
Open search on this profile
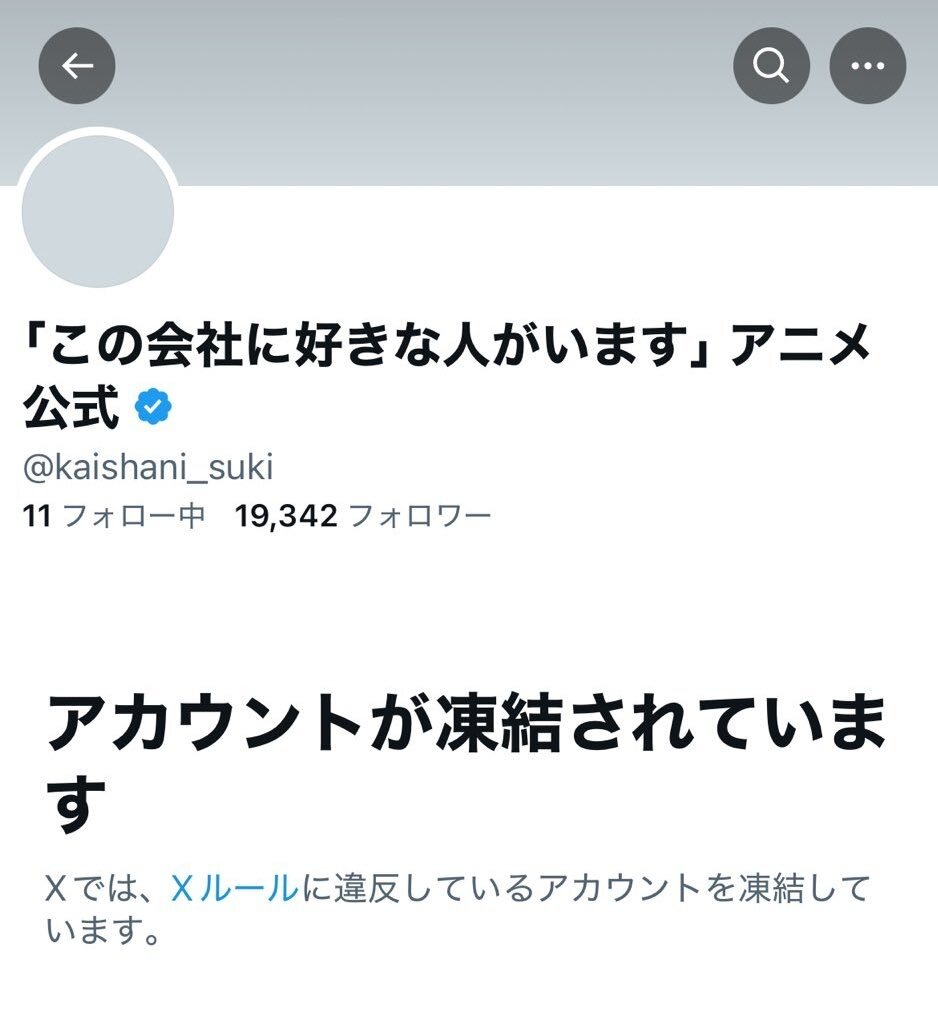pyautogui.click(x=771, y=66)
